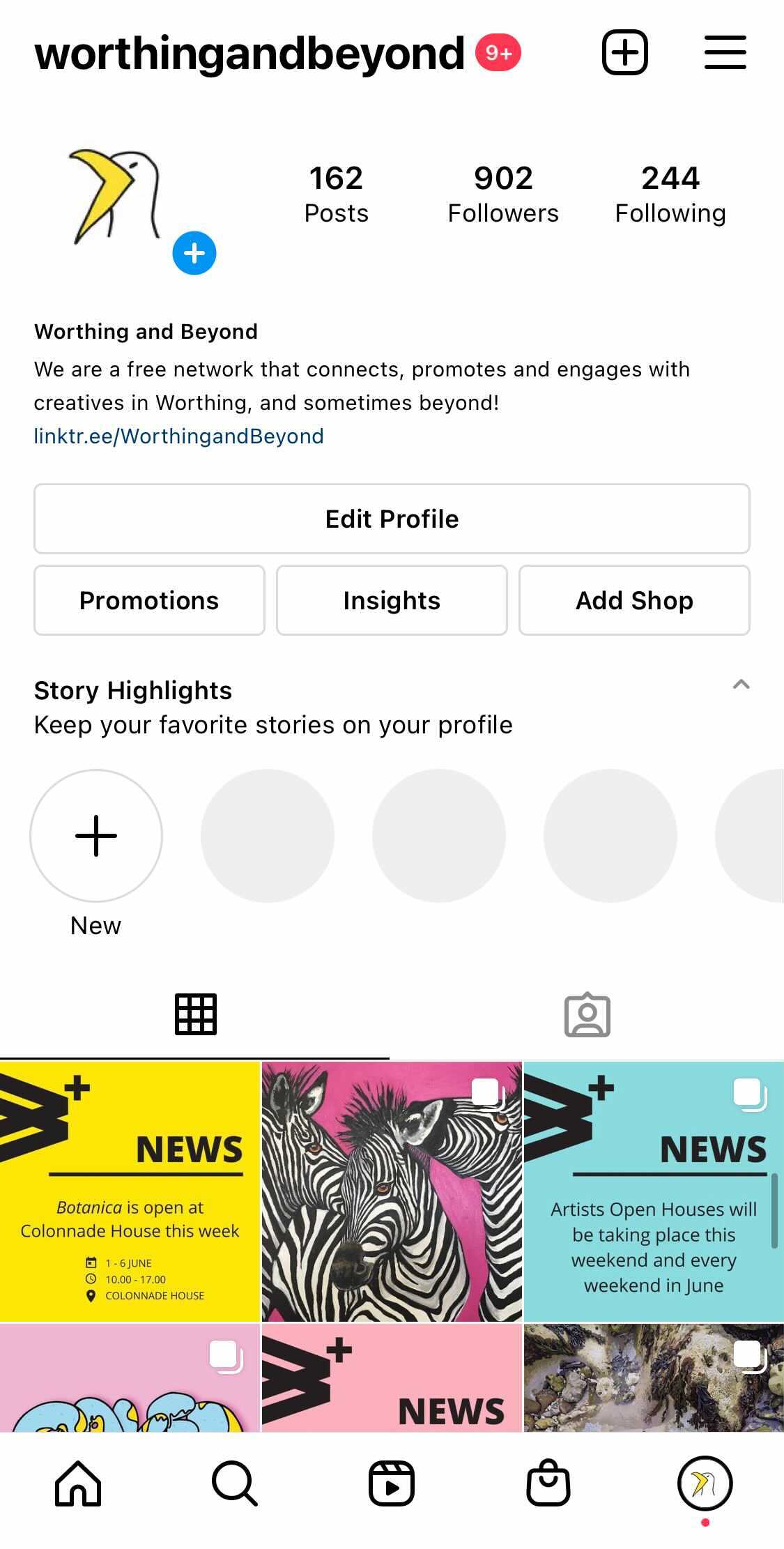Open the create new post icon
This screenshot has height=1549, width=784.
point(624,52)
